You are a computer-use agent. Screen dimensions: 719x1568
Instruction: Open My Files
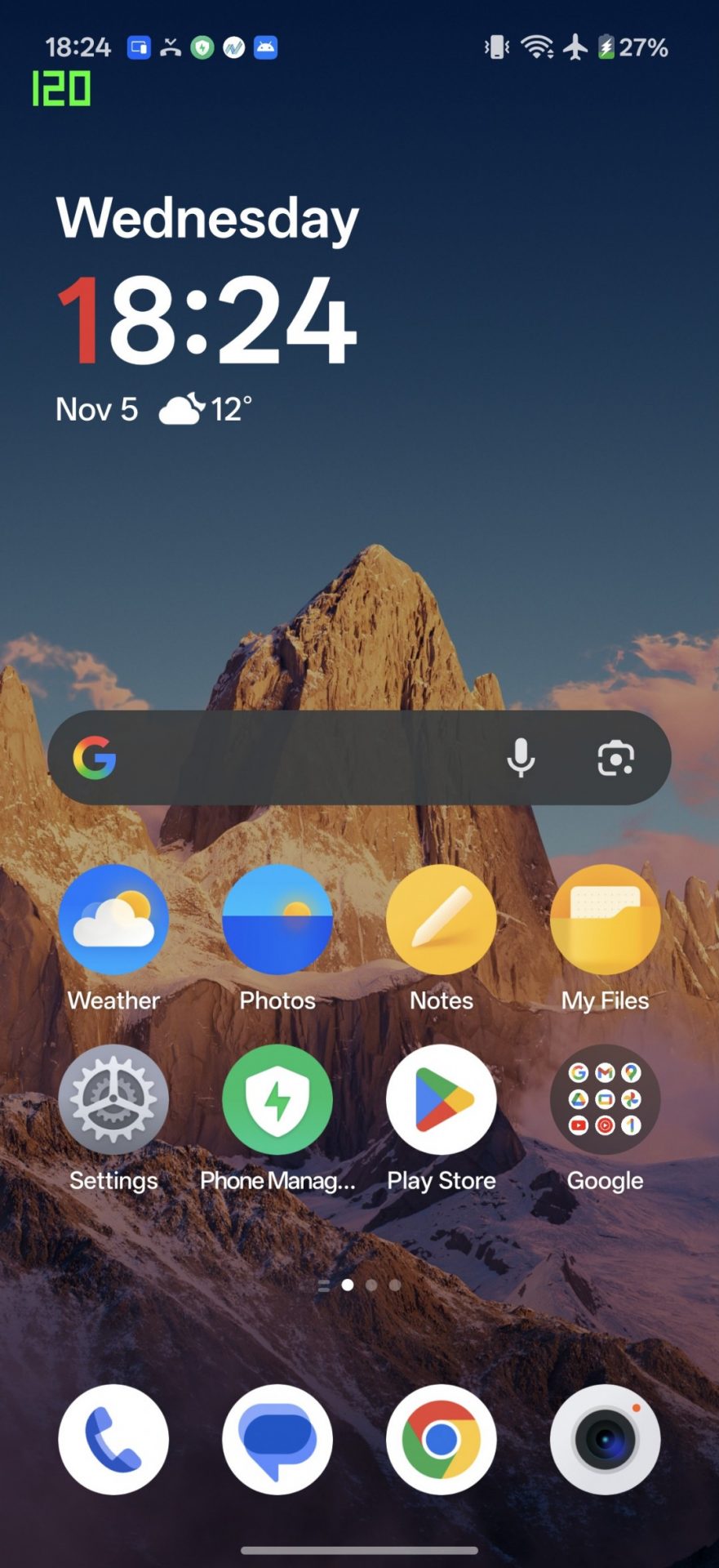click(605, 920)
